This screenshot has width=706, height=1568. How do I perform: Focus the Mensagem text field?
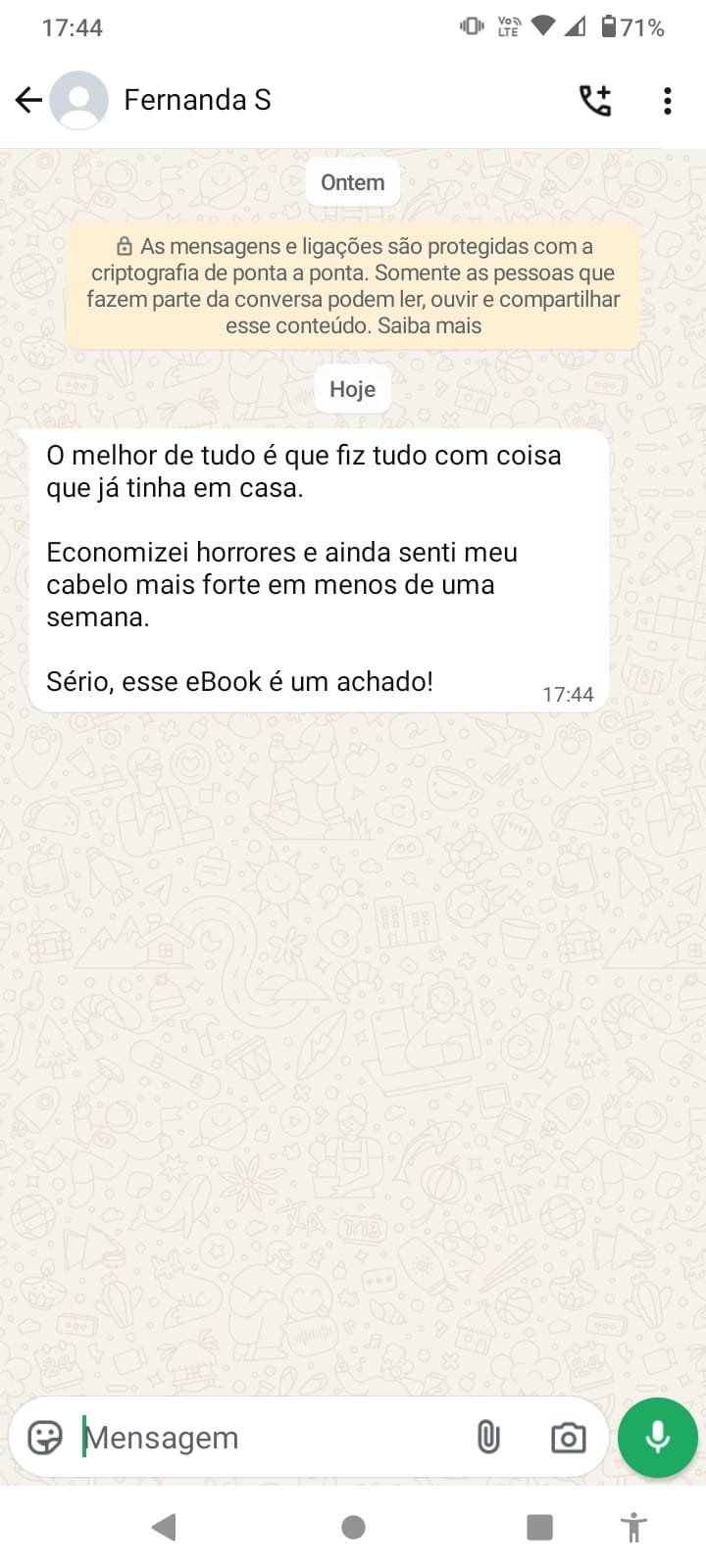point(265,1438)
